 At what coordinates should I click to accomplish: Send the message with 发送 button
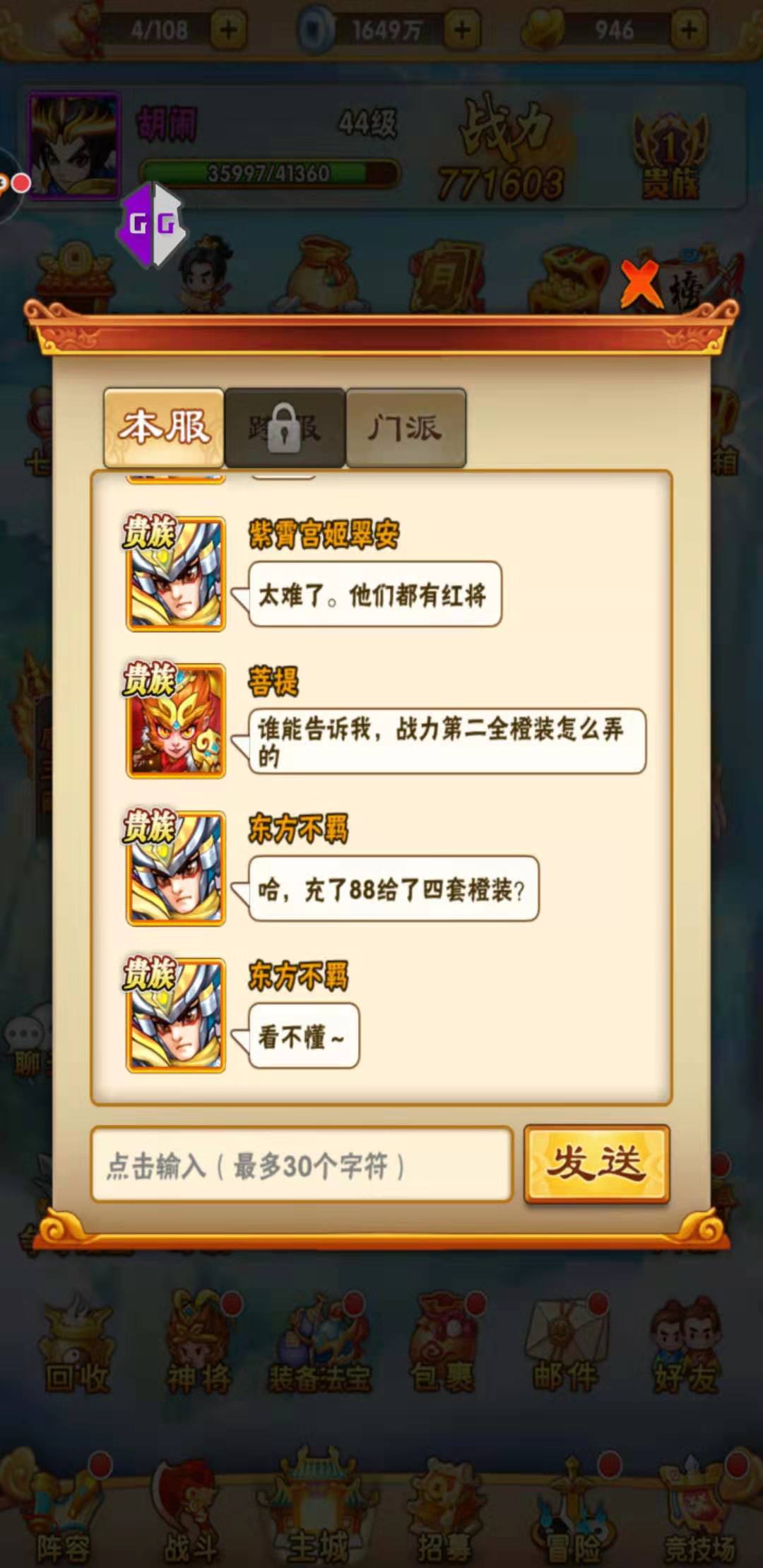(x=597, y=1163)
